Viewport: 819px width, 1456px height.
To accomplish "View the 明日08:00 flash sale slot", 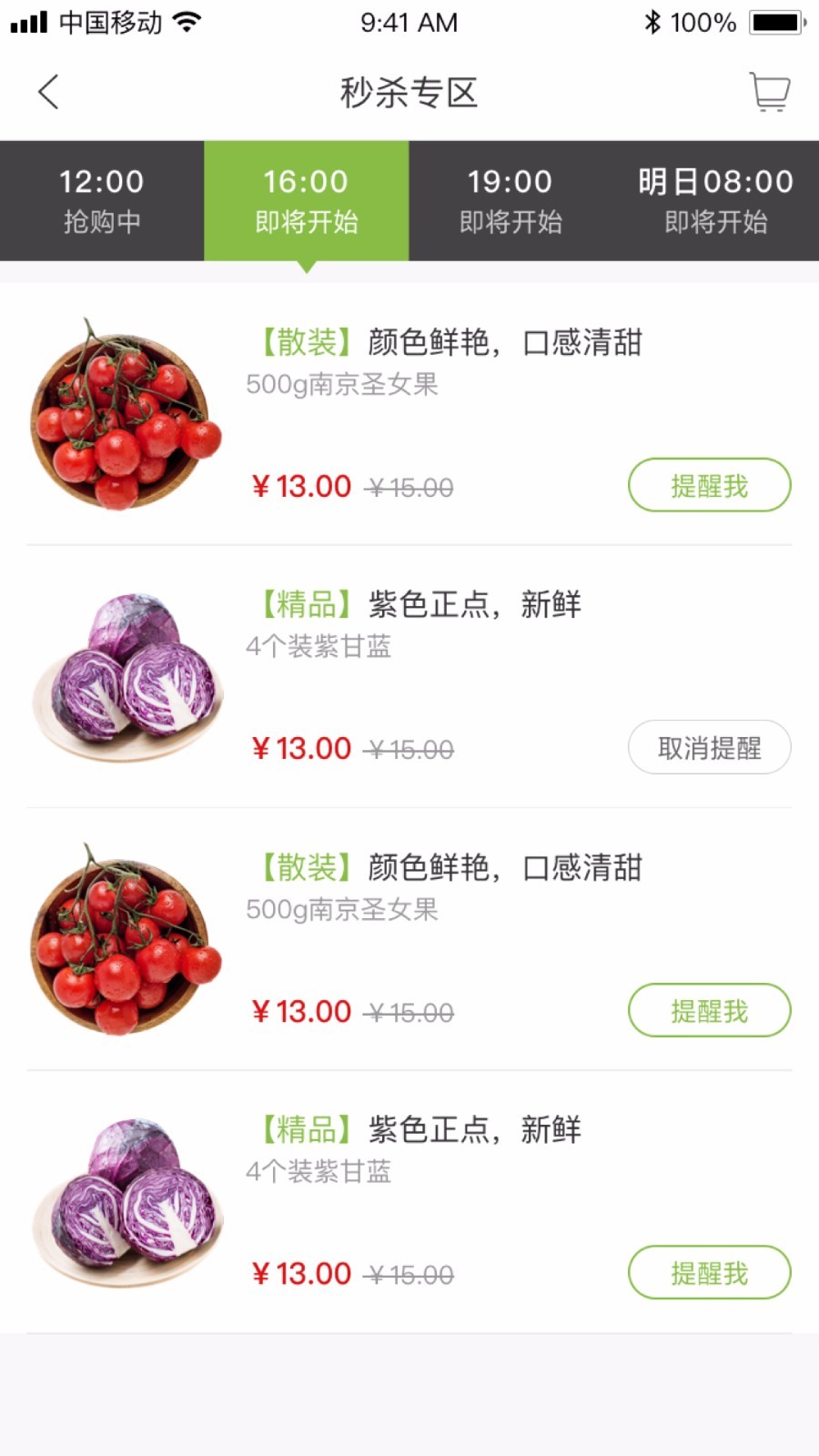I will (715, 201).
